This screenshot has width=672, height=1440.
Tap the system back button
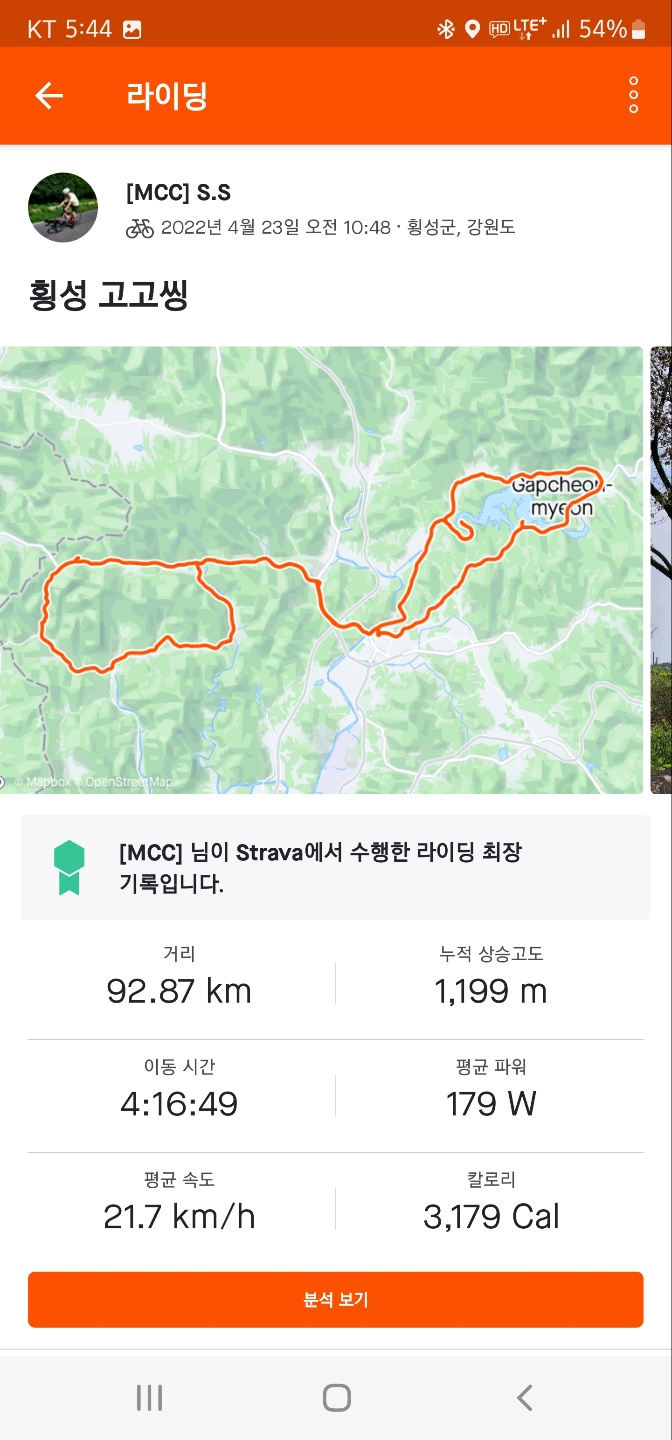pyautogui.click(x=524, y=1397)
